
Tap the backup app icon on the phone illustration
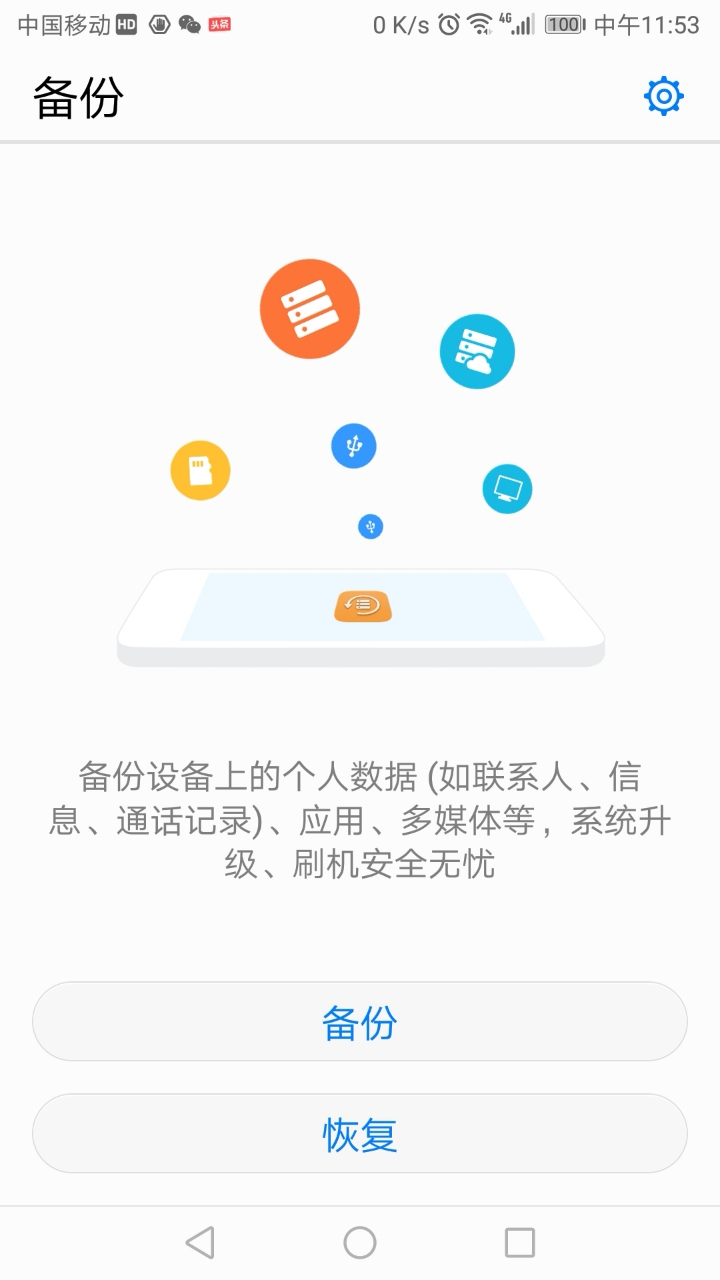(x=362, y=606)
